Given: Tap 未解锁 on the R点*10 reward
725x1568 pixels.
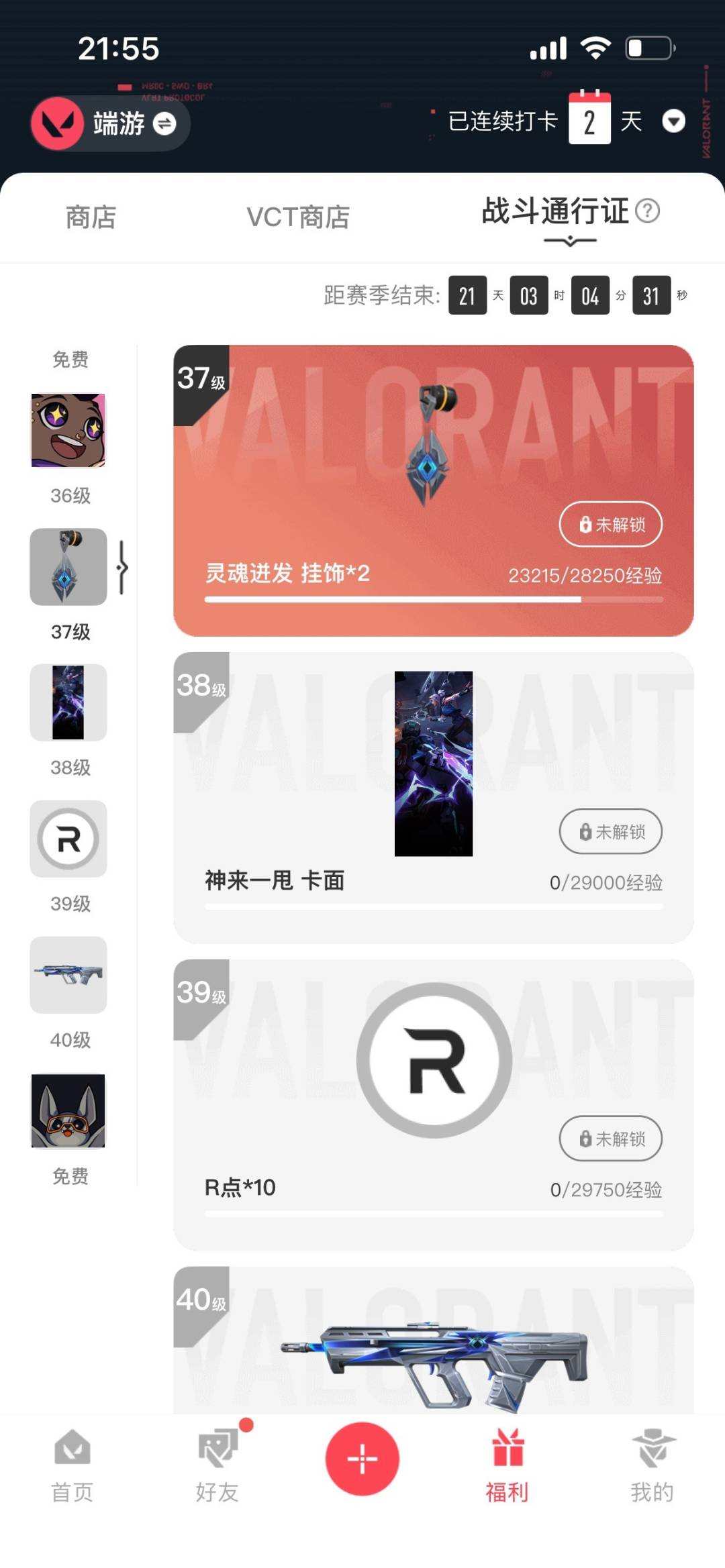Looking at the screenshot, I should click(x=610, y=1139).
